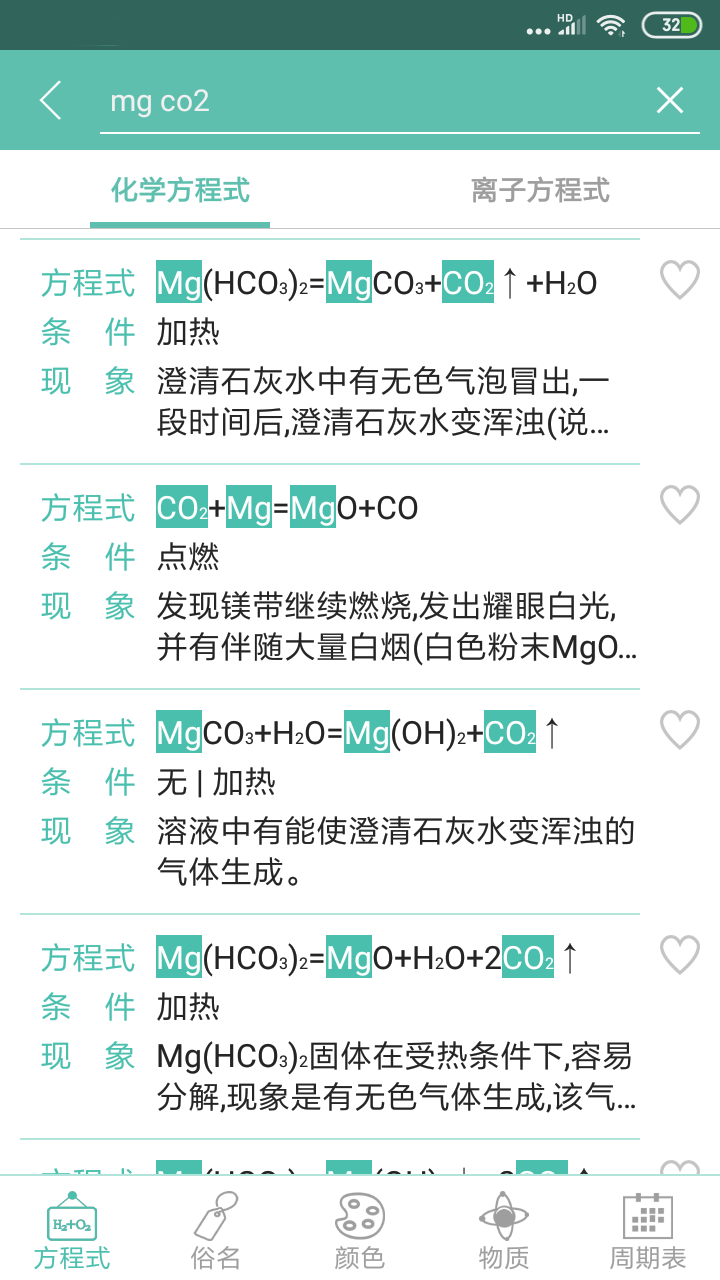
Task: Favorite the MgCO3+H2O=Mg(OH)2+CO2 equation
Action: [x=680, y=731]
